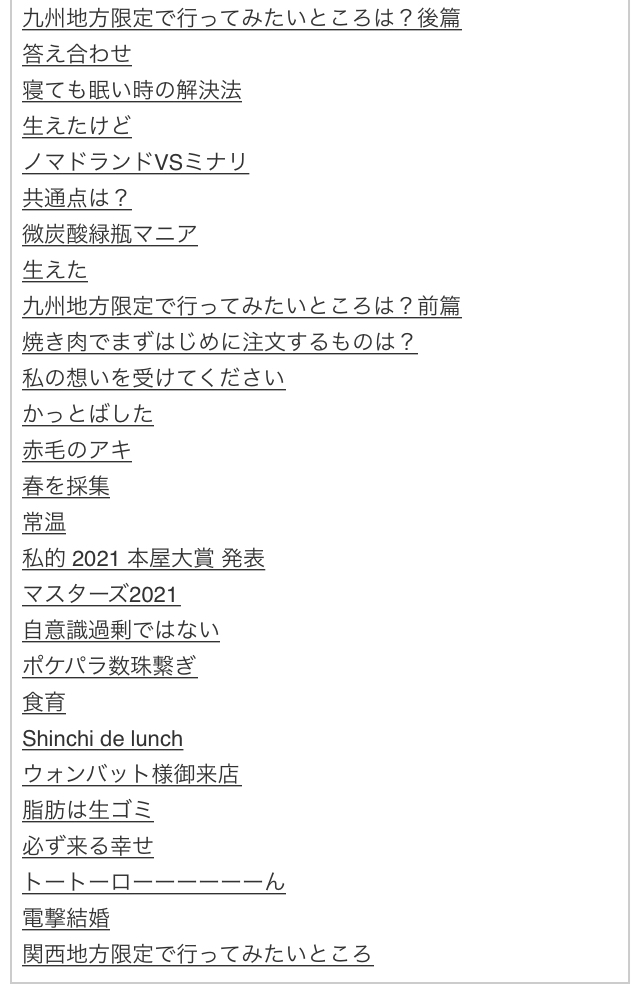
Task: Tap 私の想いを受けてください link
Action: point(154,378)
